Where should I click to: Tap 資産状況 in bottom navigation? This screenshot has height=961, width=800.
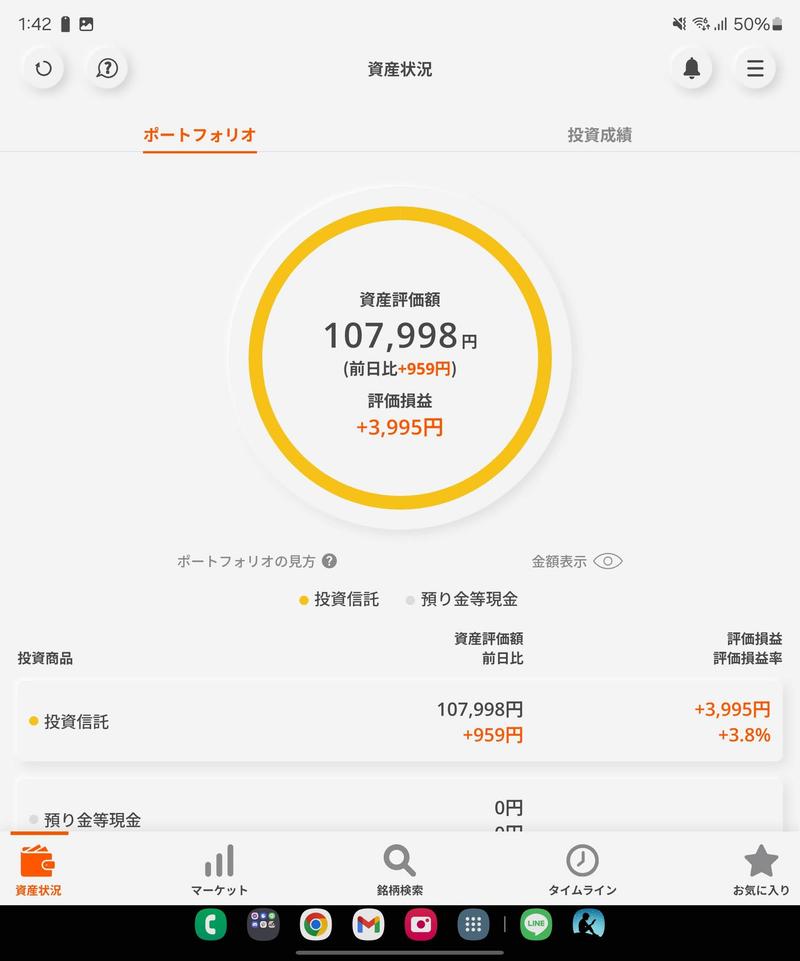(38, 870)
